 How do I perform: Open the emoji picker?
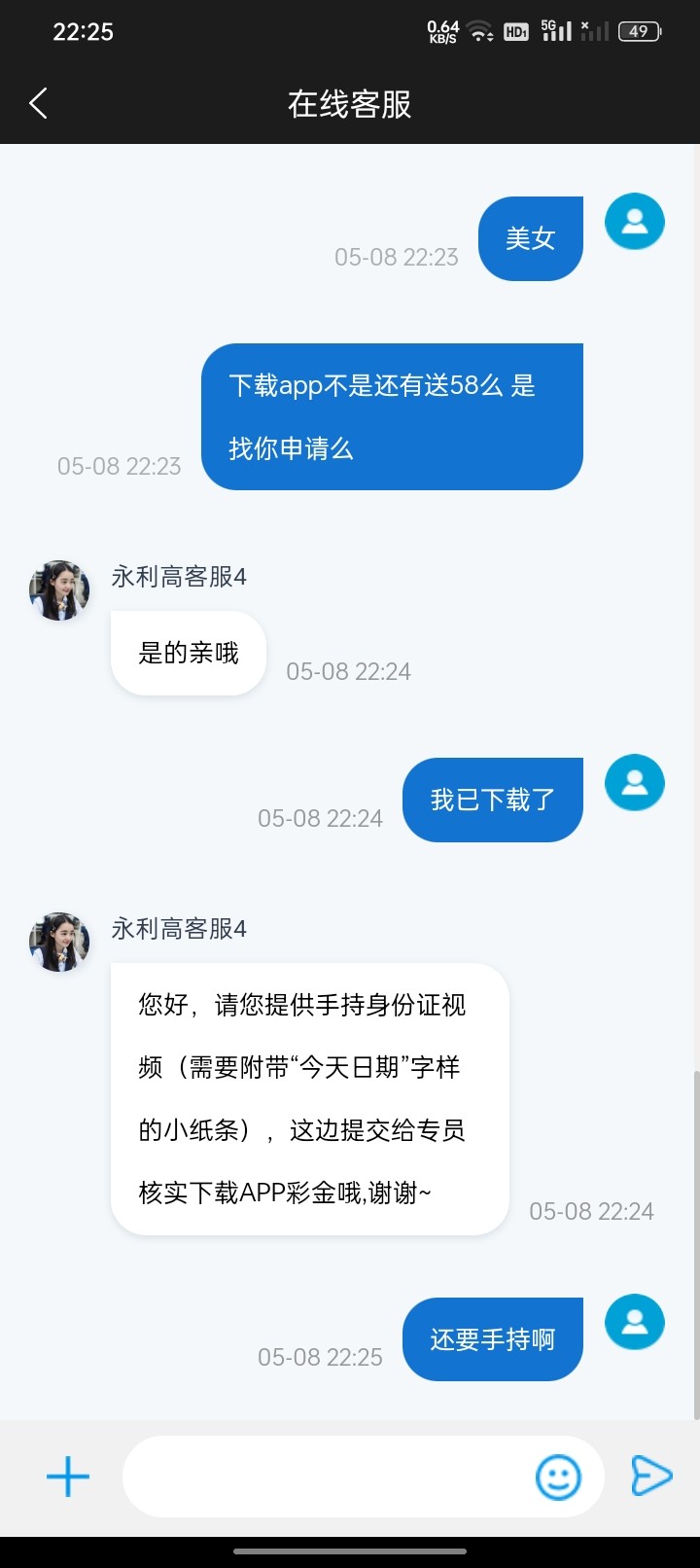pyautogui.click(x=558, y=1477)
